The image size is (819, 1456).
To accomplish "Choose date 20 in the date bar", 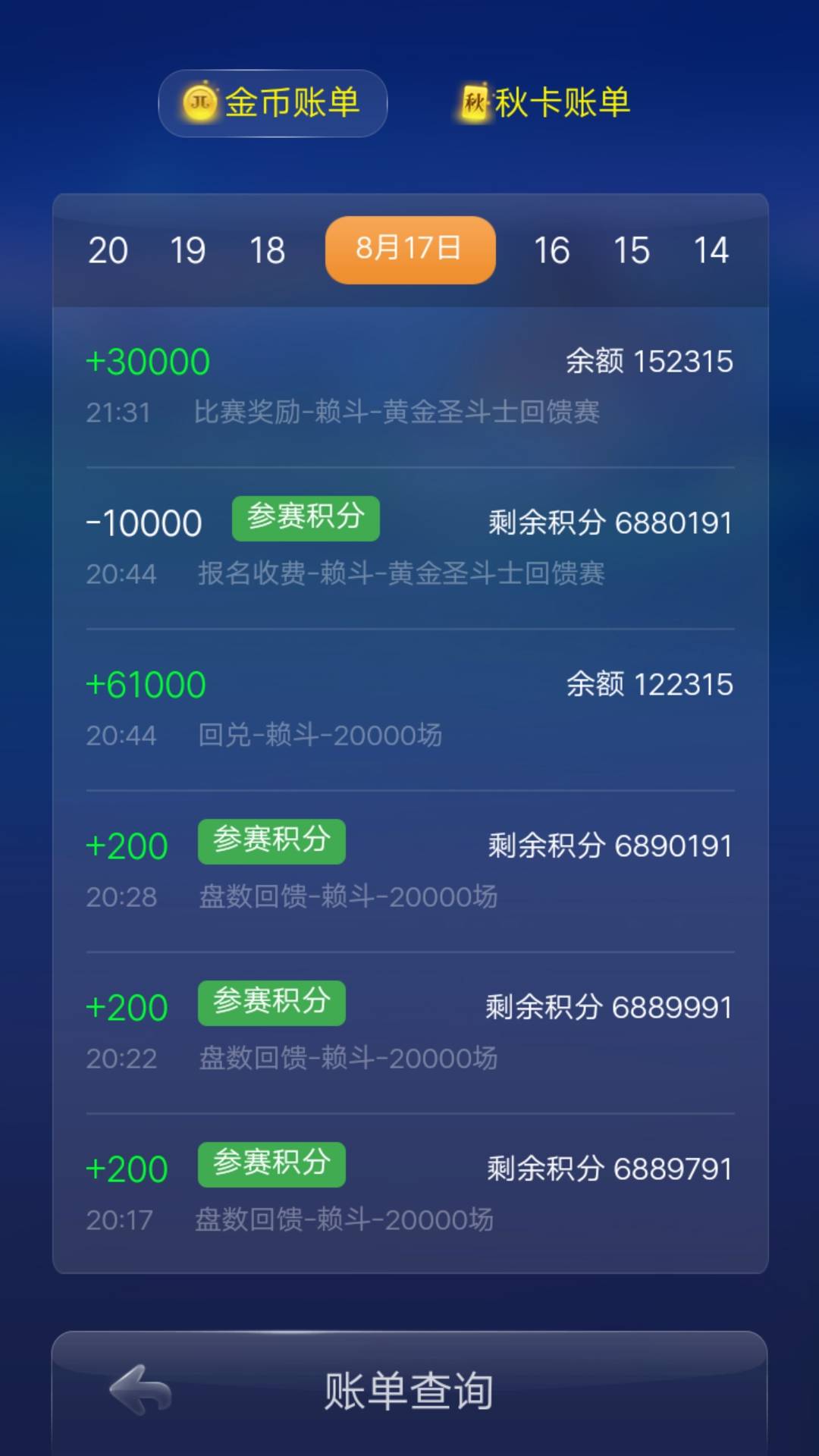I will pos(110,249).
